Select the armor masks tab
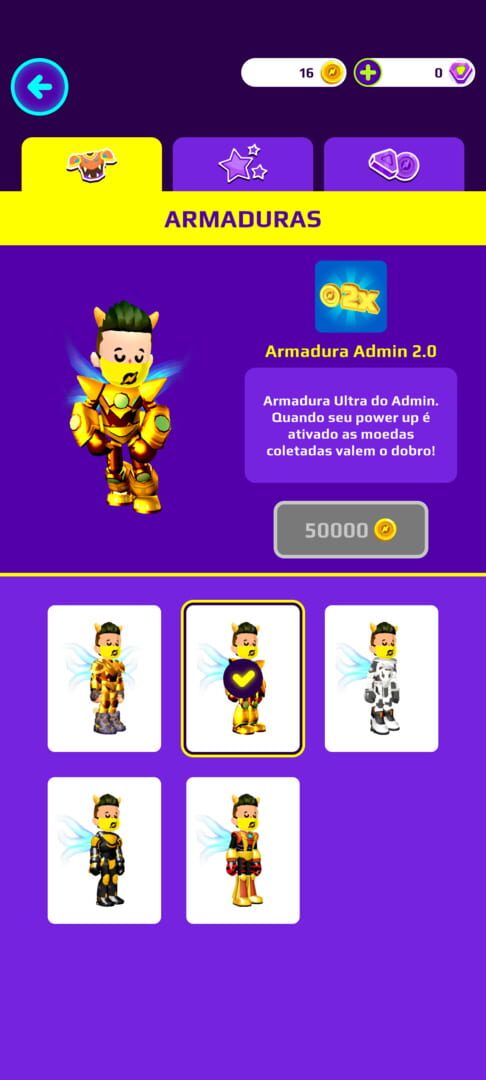 tap(92, 164)
